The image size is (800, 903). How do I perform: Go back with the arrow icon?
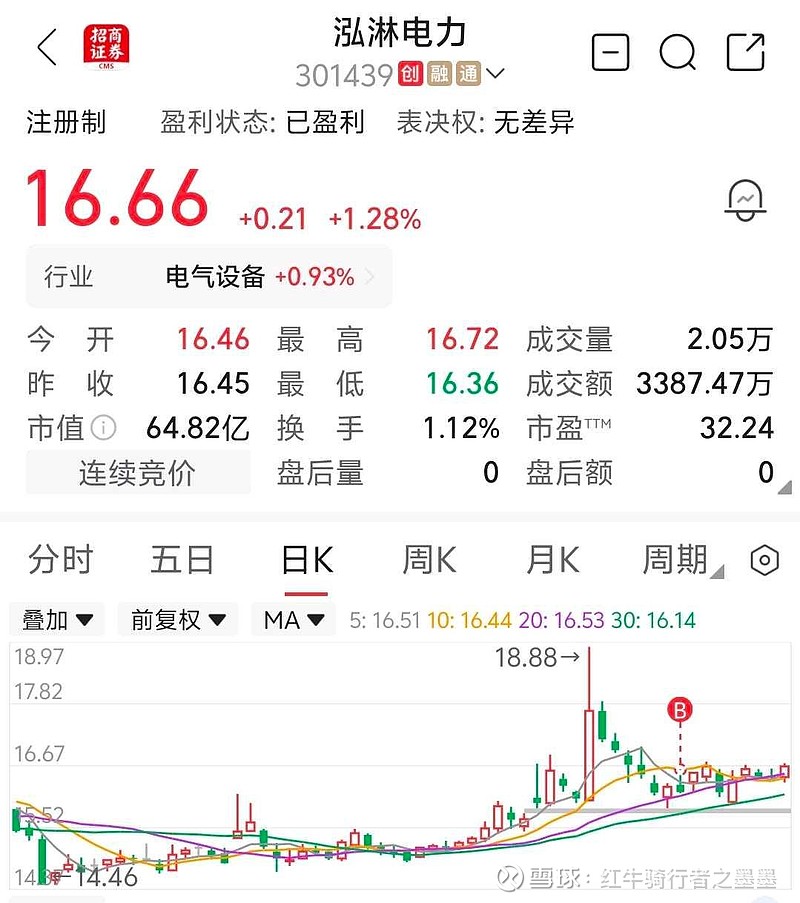click(x=47, y=48)
